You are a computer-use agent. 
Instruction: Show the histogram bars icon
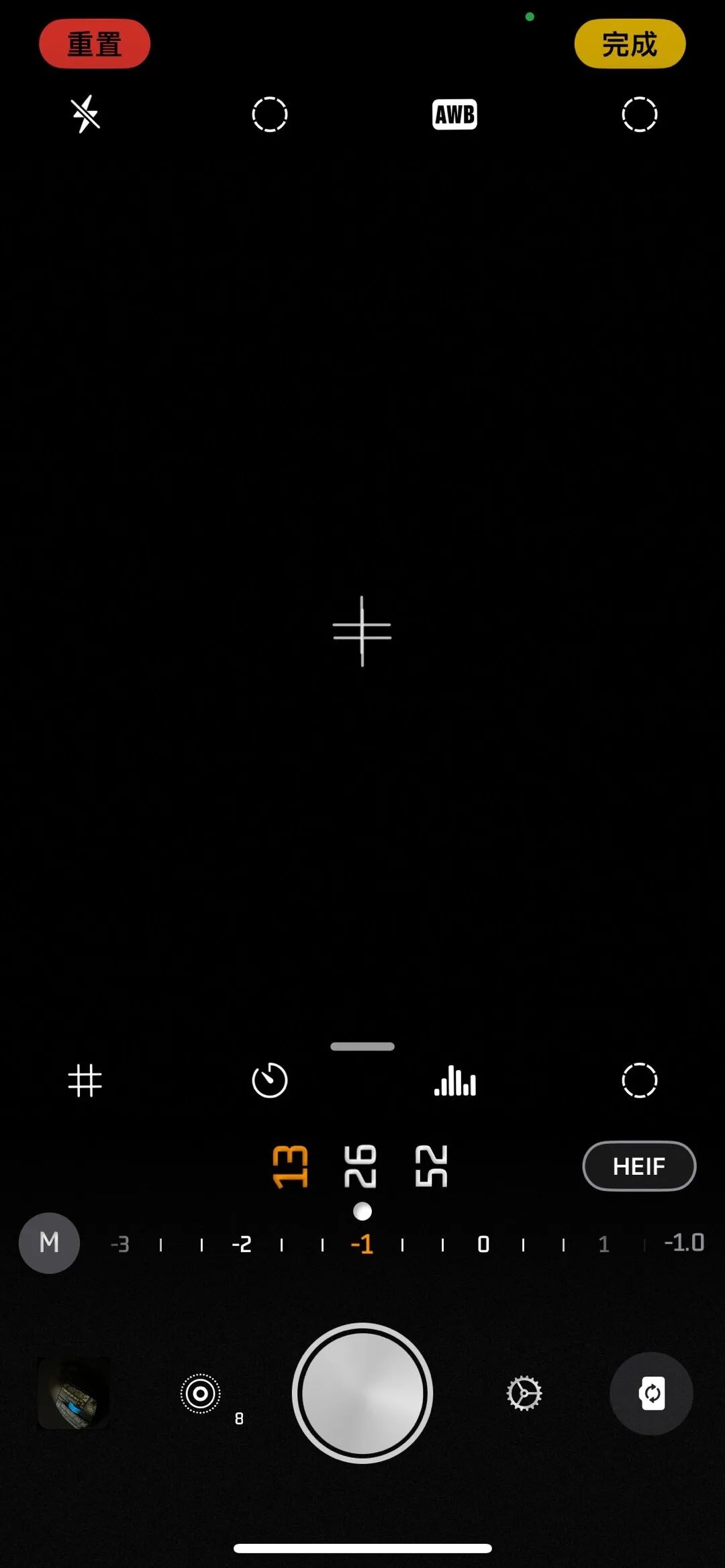pyautogui.click(x=455, y=1080)
